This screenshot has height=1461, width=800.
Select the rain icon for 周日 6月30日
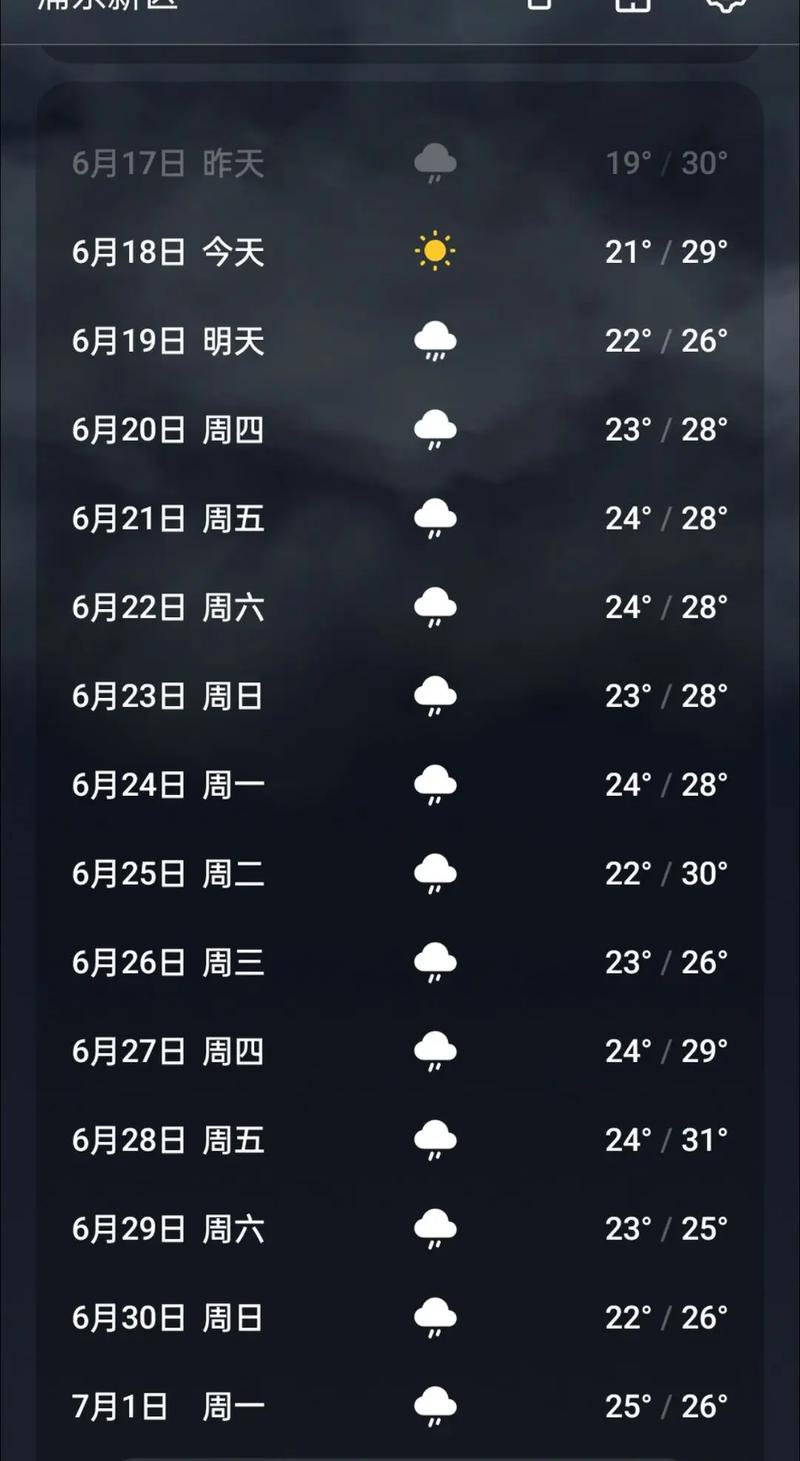tap(434, 1317)
